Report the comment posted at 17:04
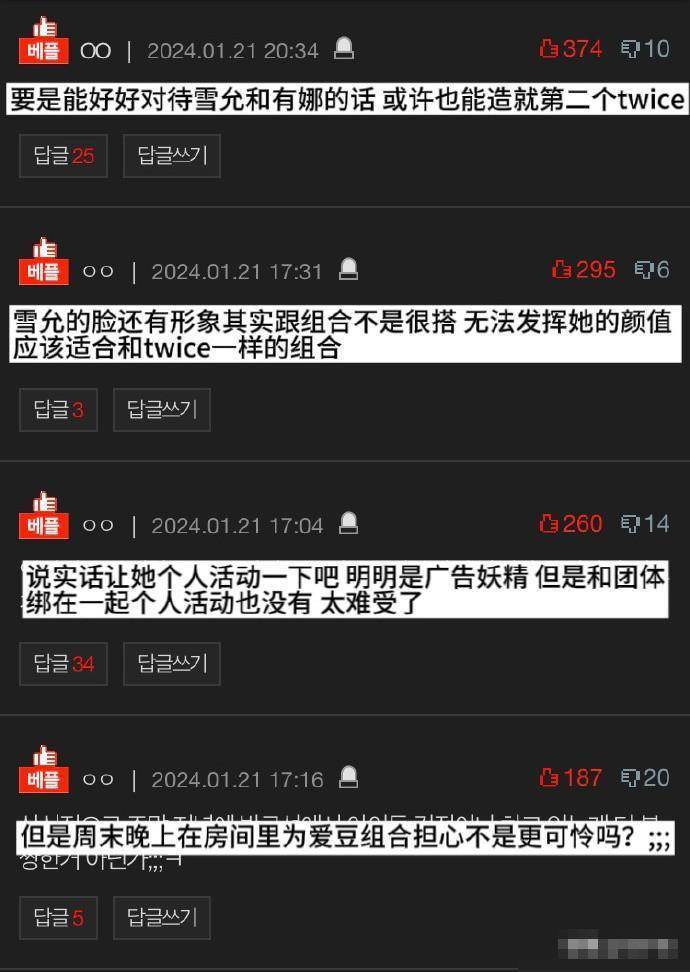The width and height of the screenshot is (690, 972). click(x=348, y=523)
